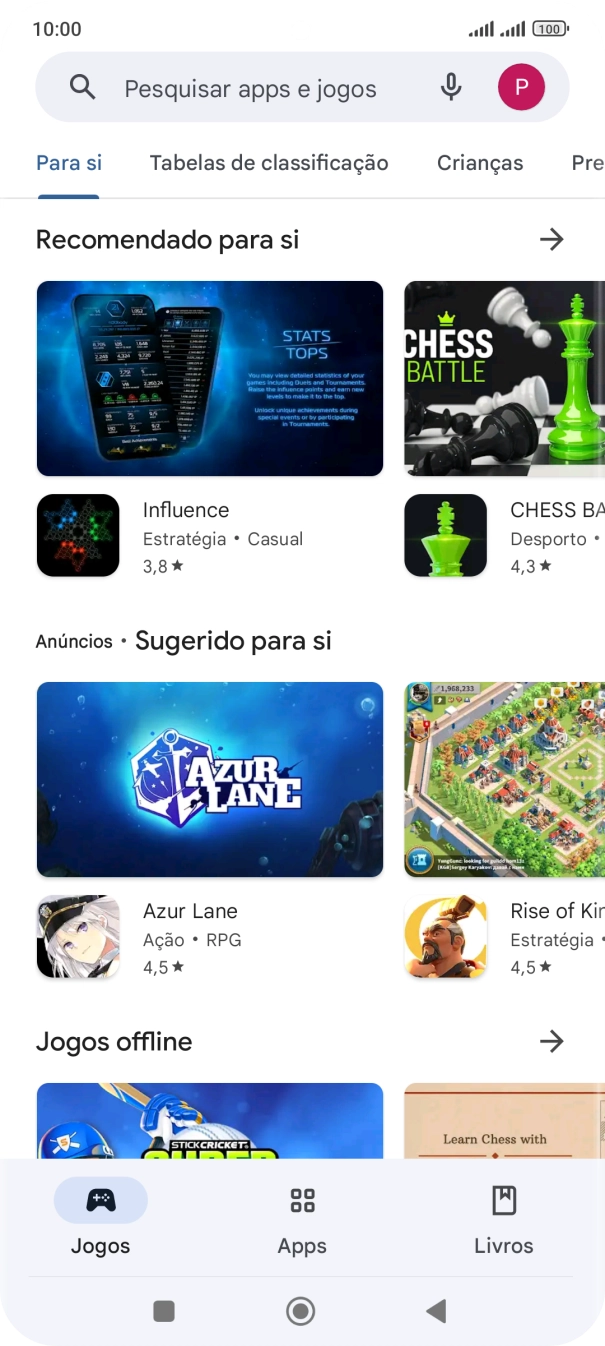Screen dimensions: 605x1346
Task: Open the Influence game banner
Action: point(210,378)
